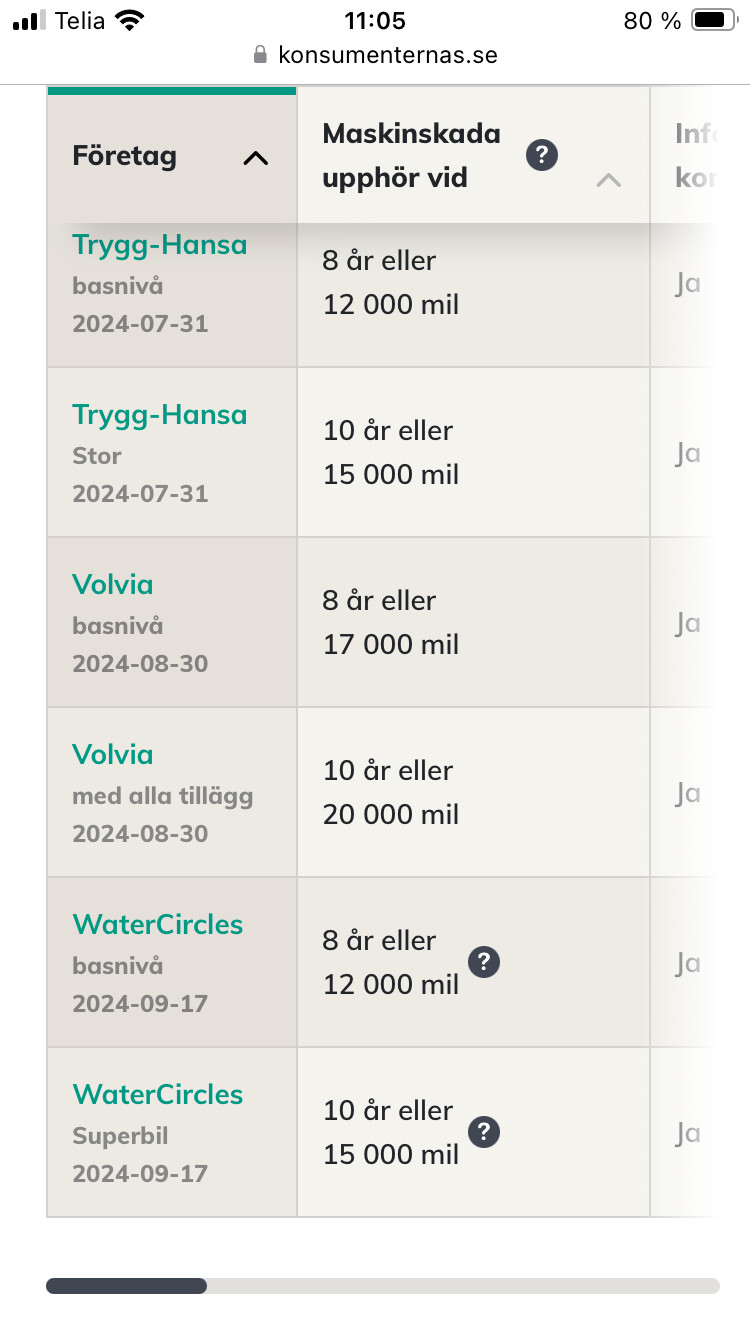The image size is (750, 1334).
Task: Open Trygg-Hansa basnivå link
Action: [159, 244]
